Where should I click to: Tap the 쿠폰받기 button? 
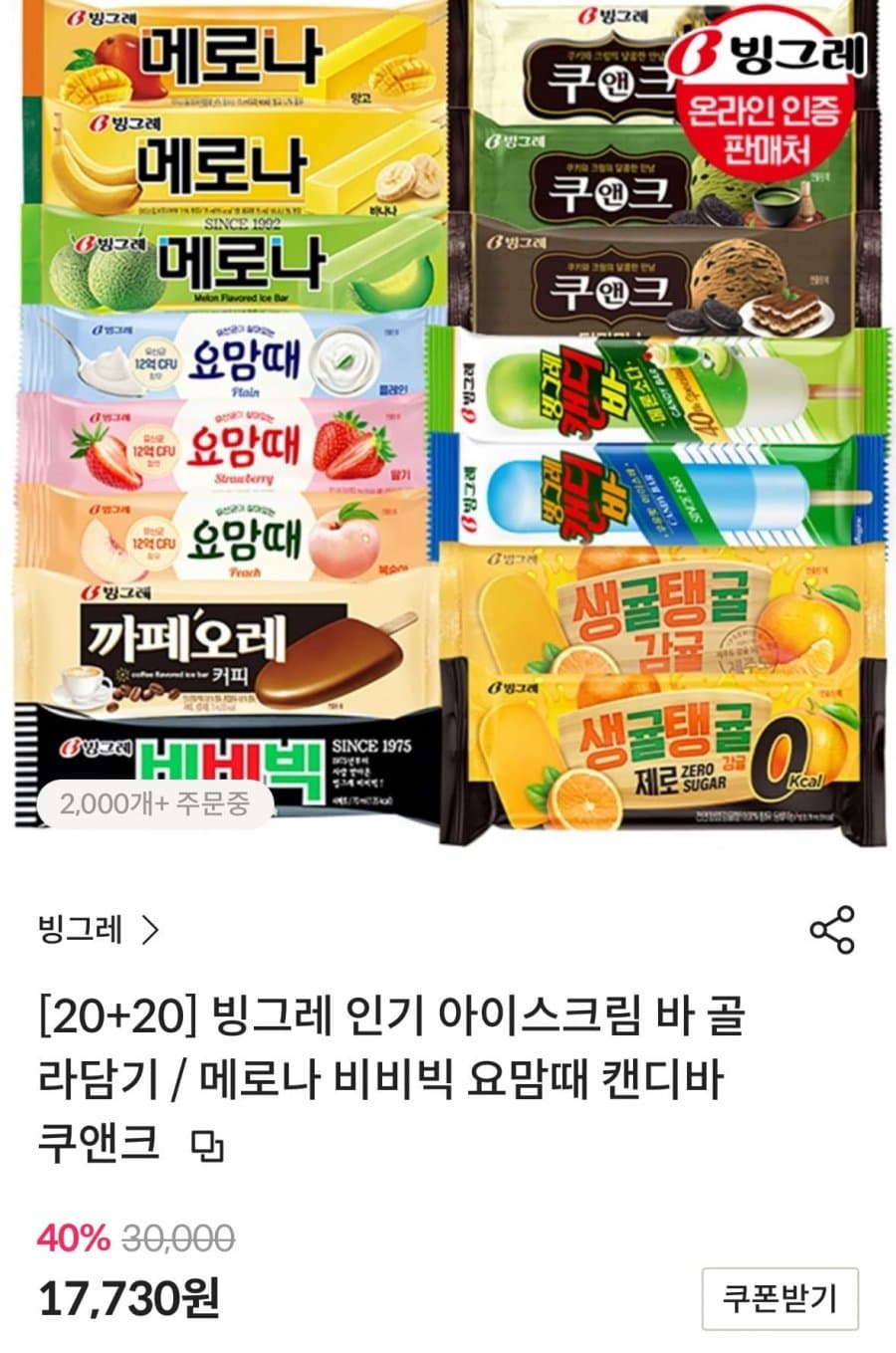(780, 1299)
